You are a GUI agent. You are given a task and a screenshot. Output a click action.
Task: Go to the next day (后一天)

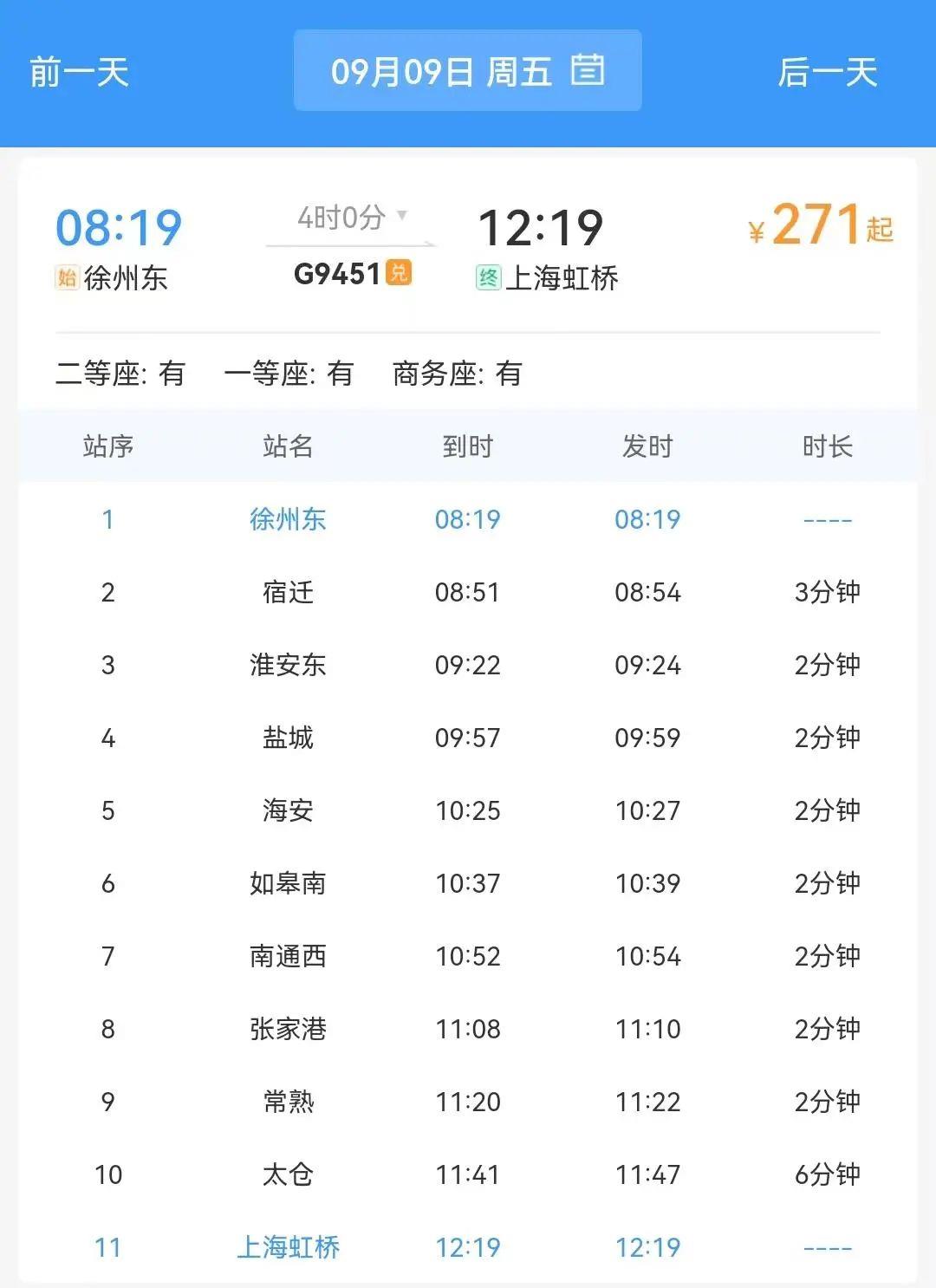827,72
